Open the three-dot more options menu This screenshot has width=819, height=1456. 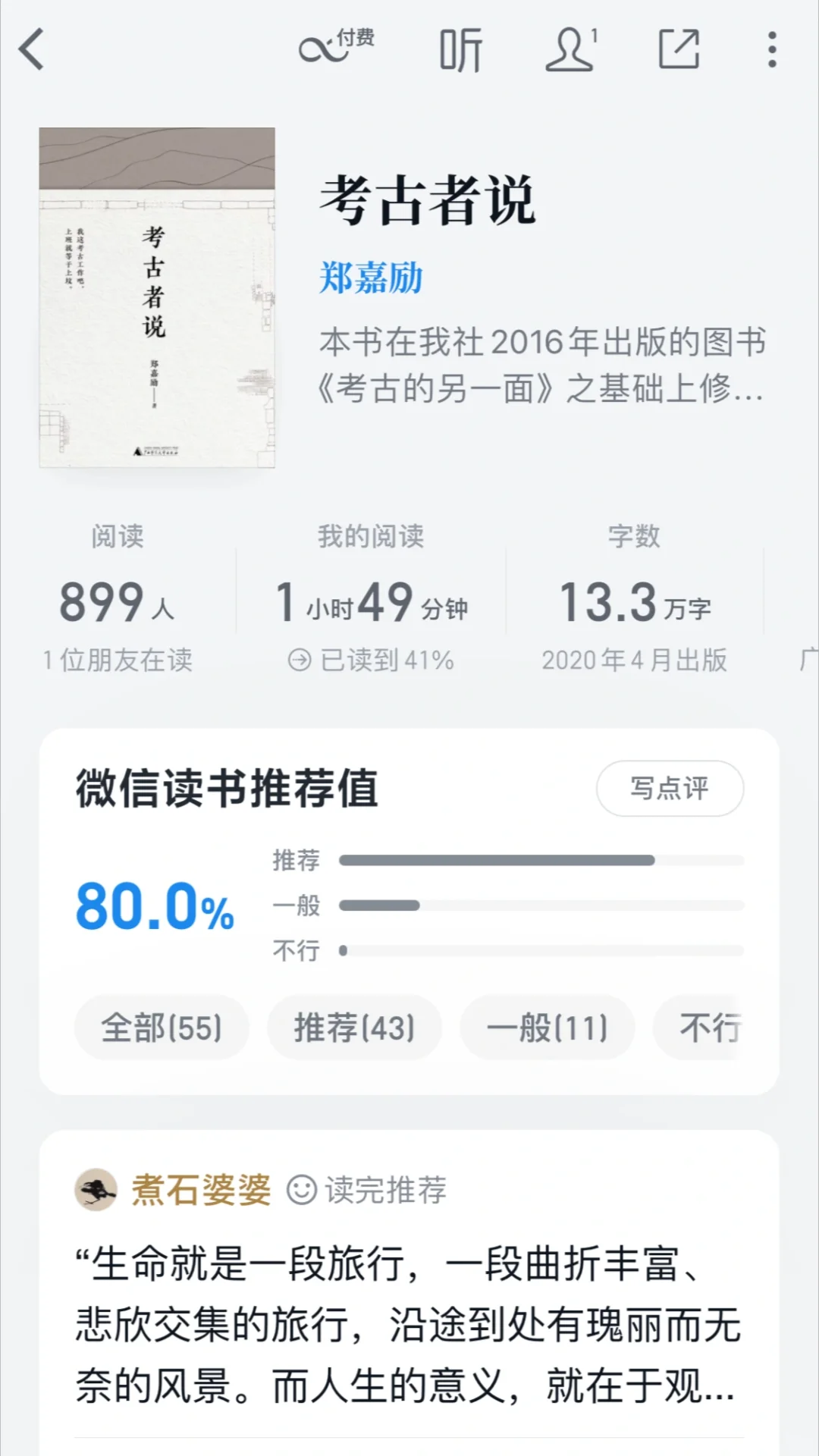[x=771, y=49]
